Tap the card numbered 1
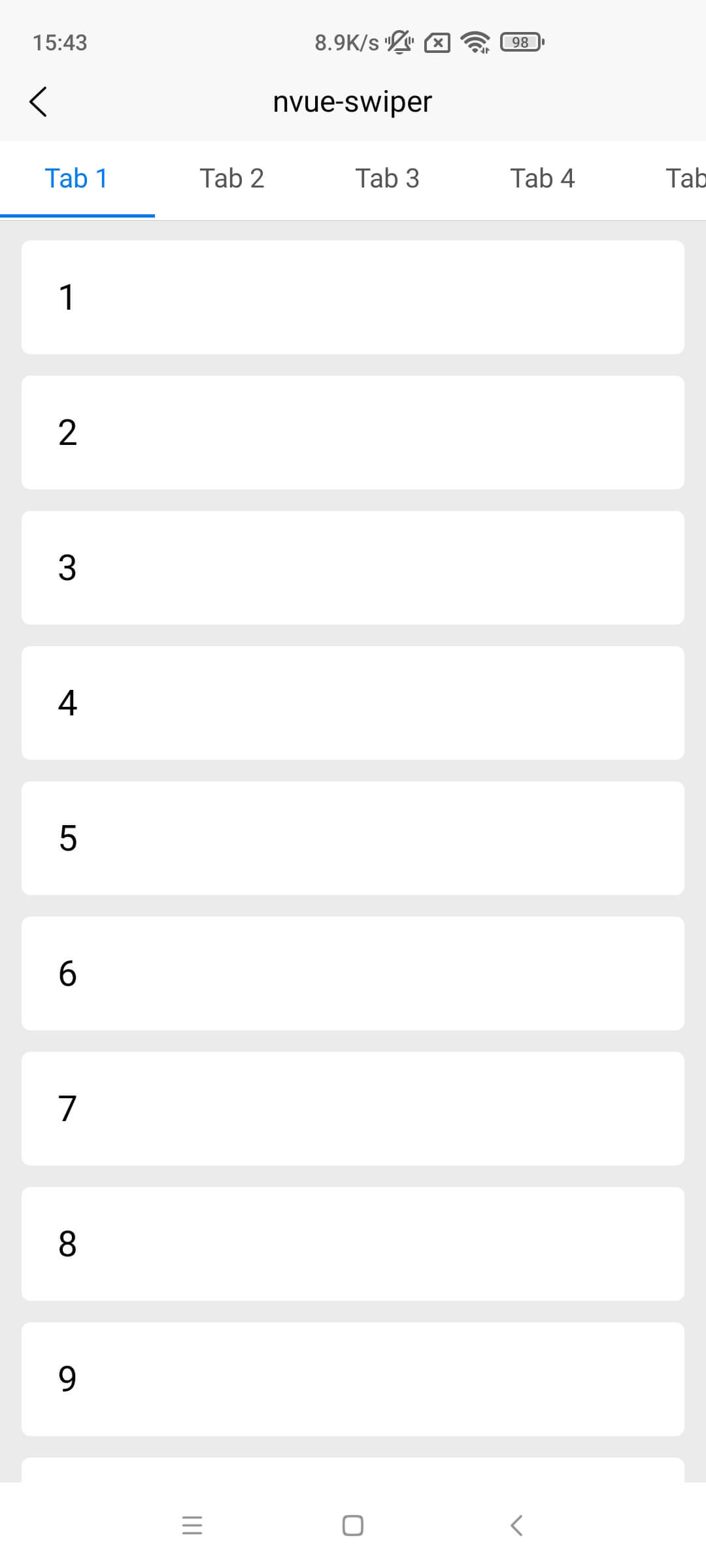Screen dimensions: 706x1568 click(x=353, y=297)
